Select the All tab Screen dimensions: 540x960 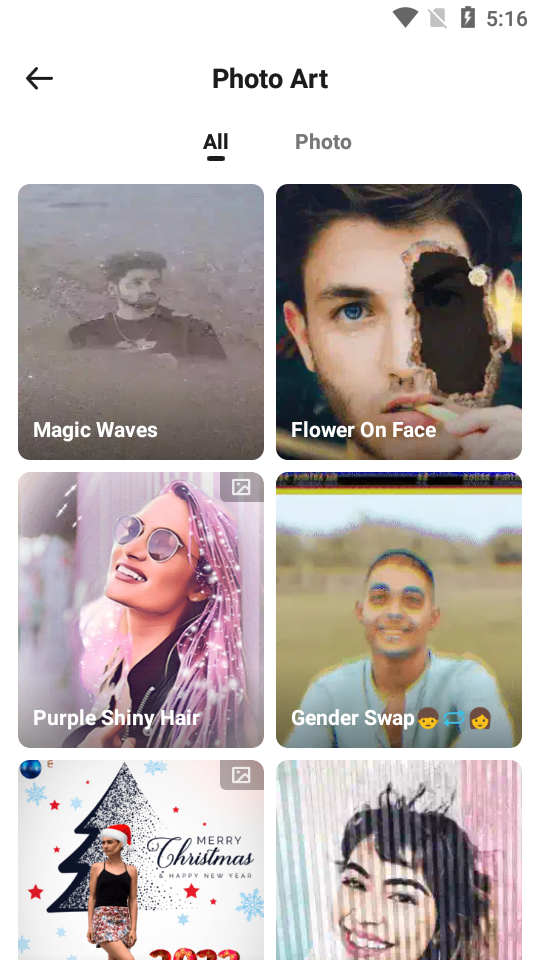click(x=216, y=142)
